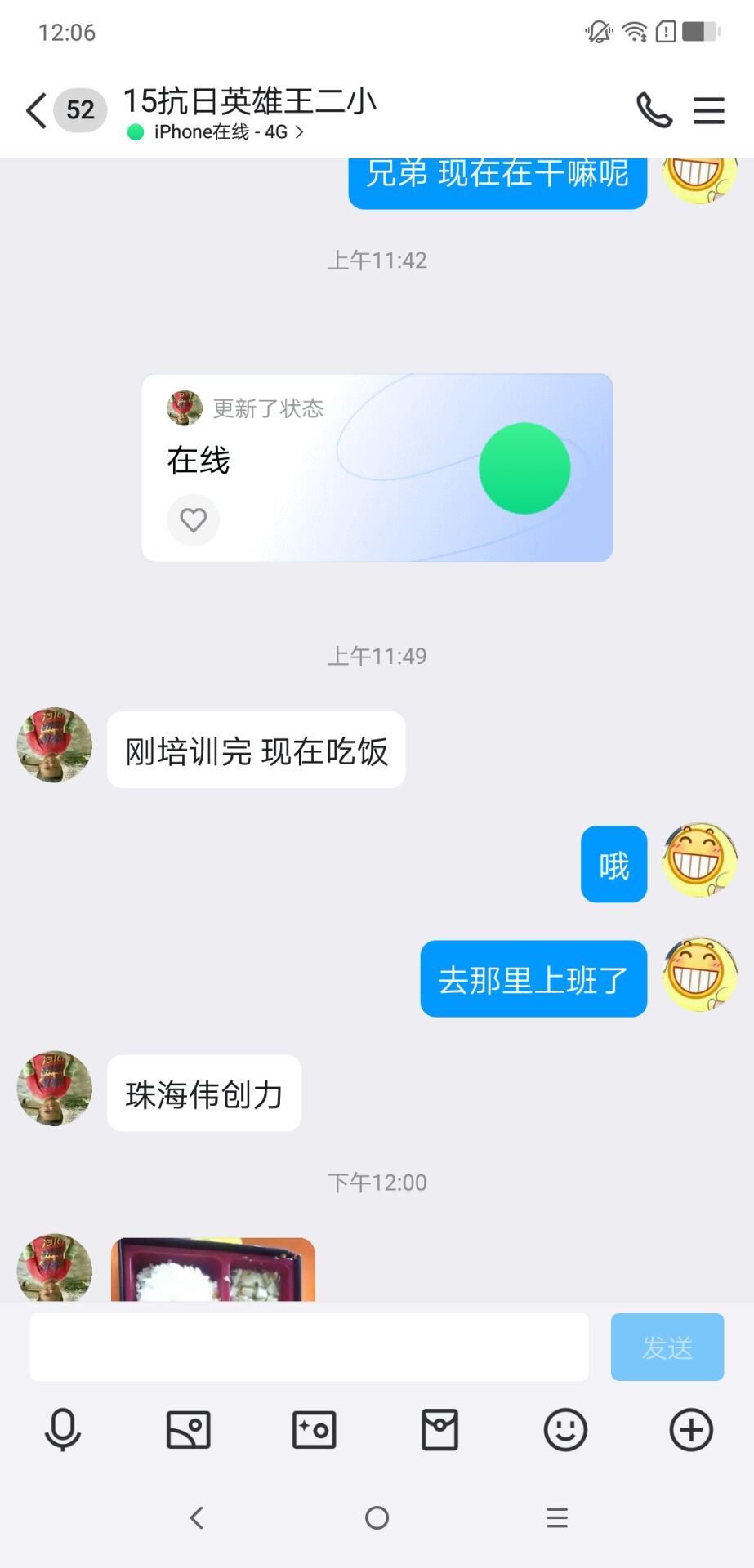Screen dimensions: 754x1568
Task: Like the 在线 status update
Action: pyautogui.click(x=194, y=520)
